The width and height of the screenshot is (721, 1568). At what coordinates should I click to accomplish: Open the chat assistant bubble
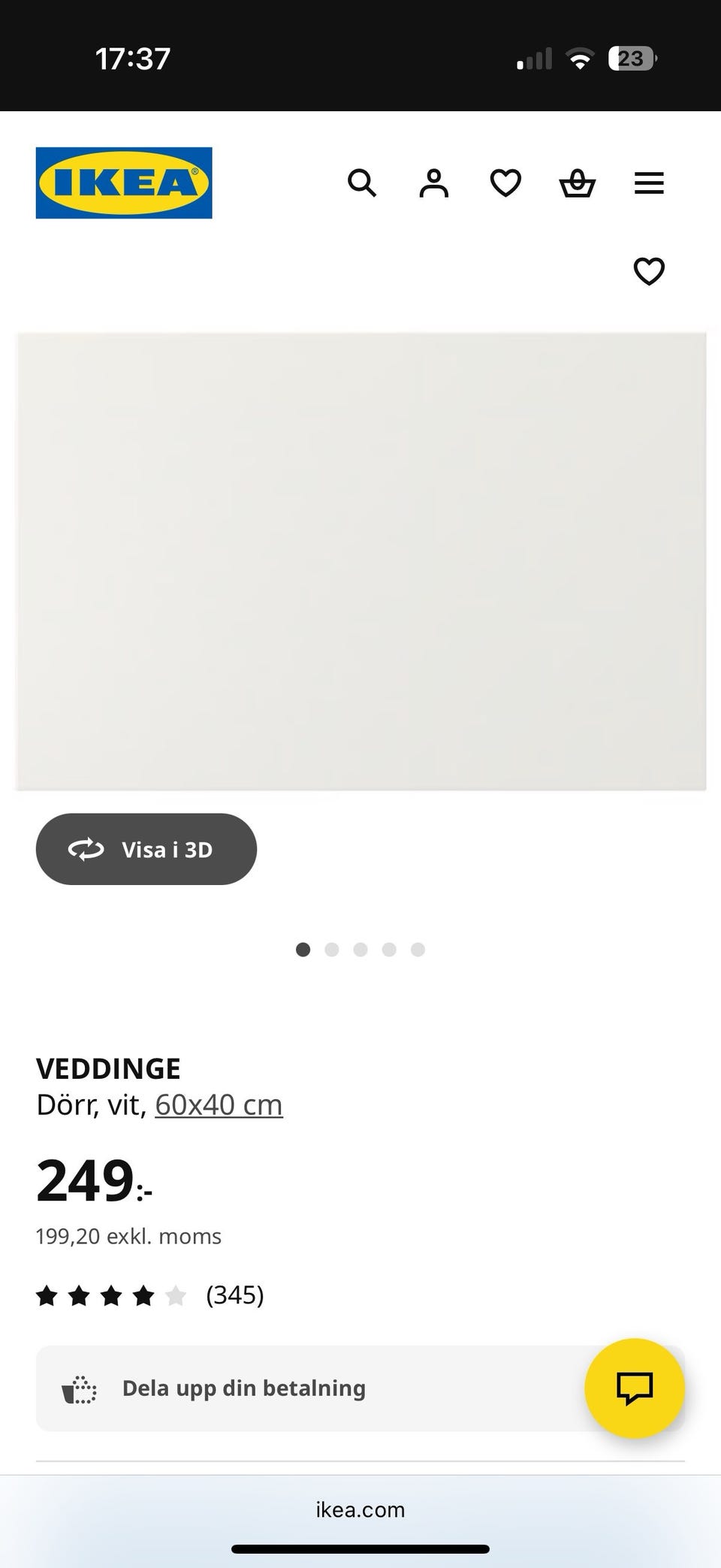(635, 1388)
